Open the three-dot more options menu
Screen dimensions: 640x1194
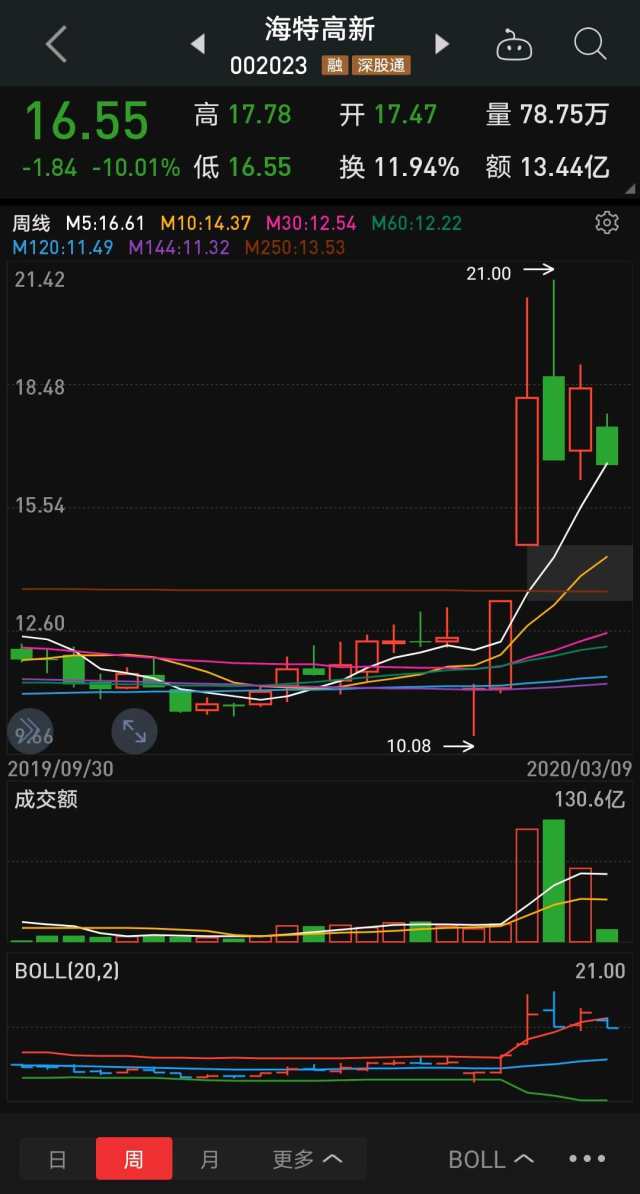(x=587, y=1159)
